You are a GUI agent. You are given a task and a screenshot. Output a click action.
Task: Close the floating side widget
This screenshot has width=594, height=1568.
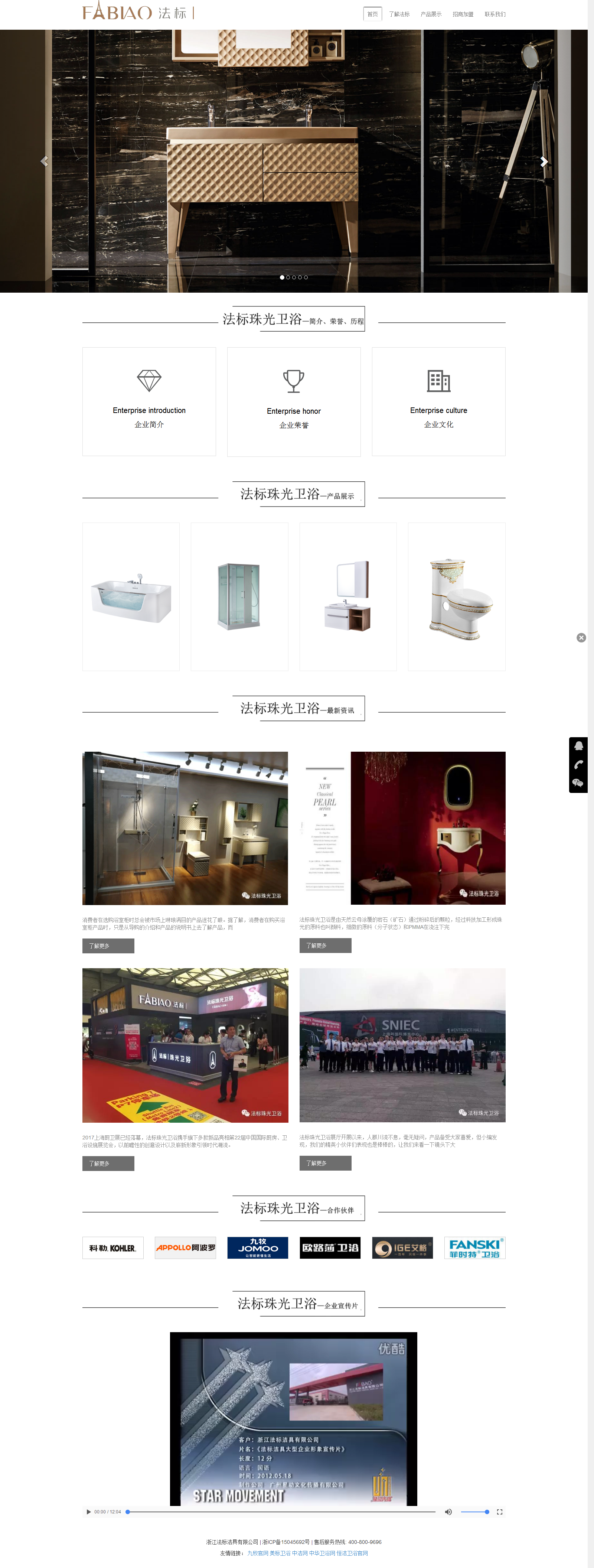[x=581, y=637]
